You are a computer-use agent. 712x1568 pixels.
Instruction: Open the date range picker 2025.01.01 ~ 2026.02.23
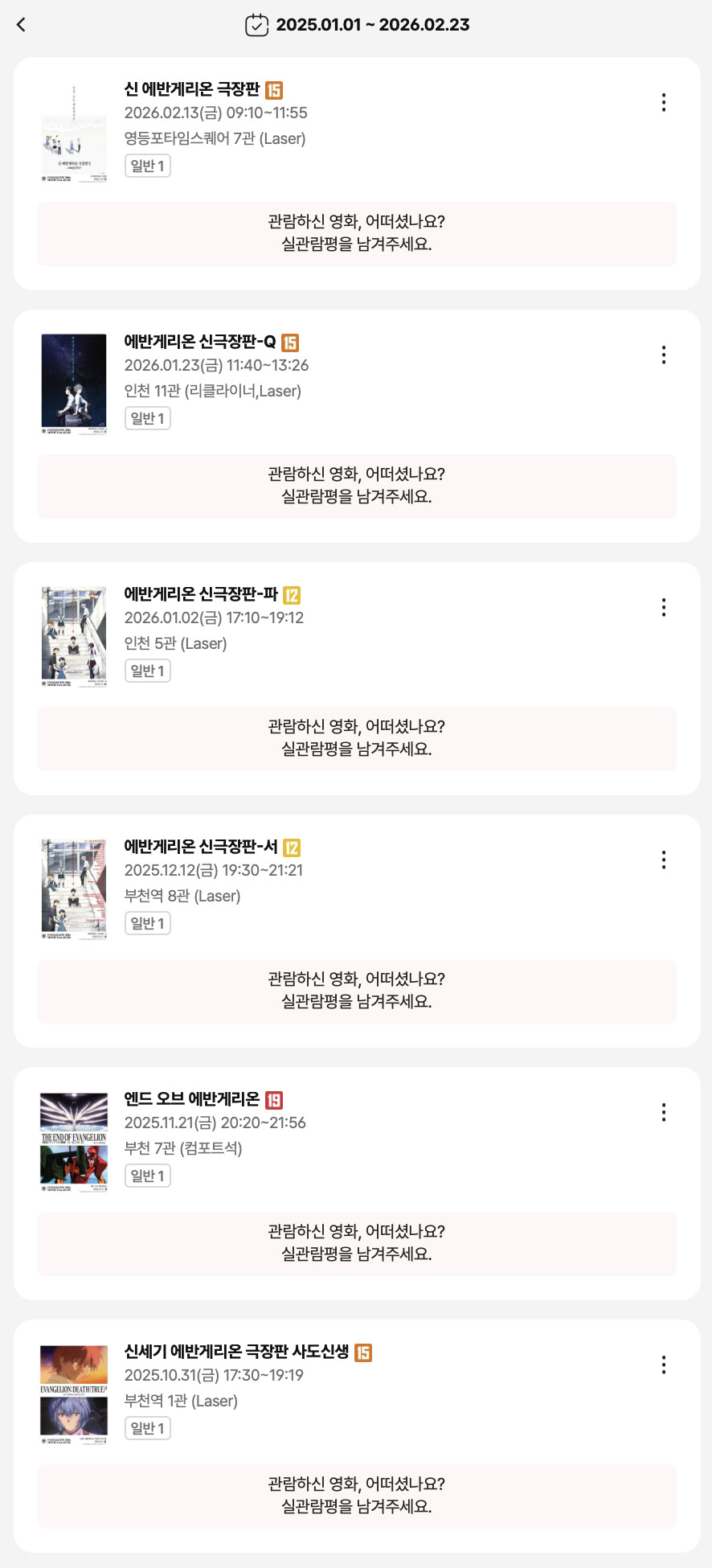click(x=358, y=25)
